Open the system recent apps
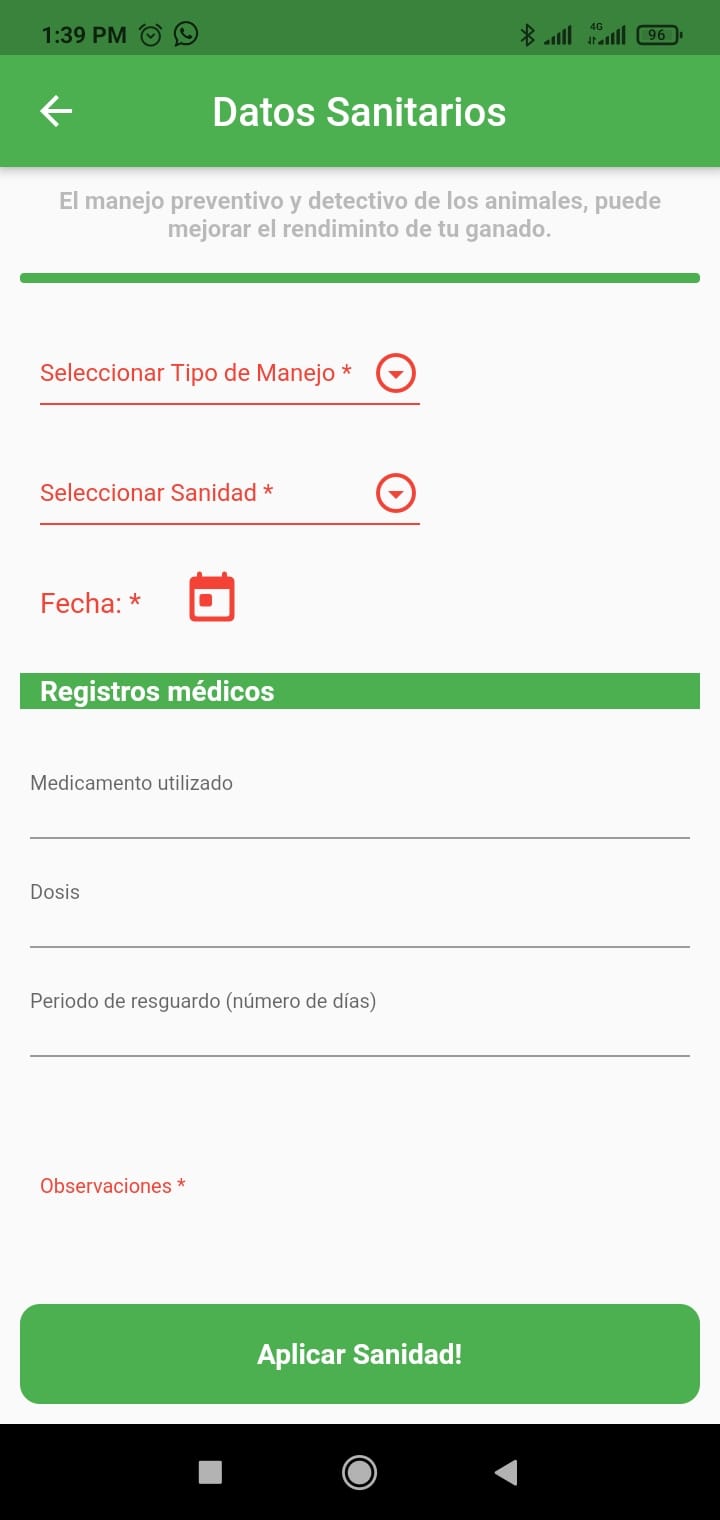The width and height of the screenshot is (720, 1520). coord(210,1472)
